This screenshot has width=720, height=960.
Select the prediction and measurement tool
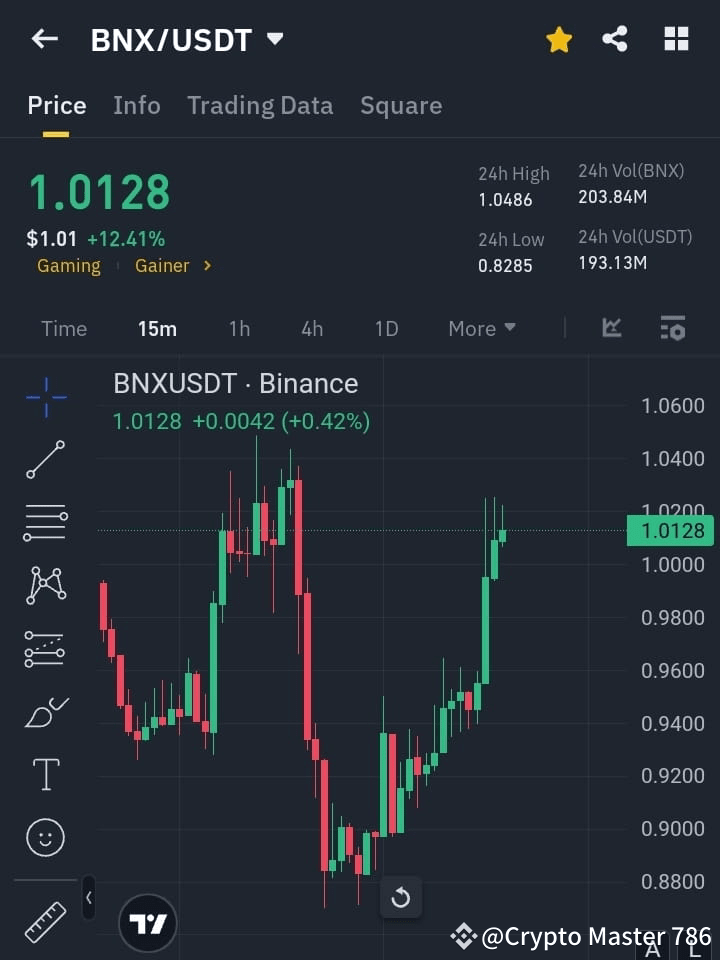click(x=45, y=648)
